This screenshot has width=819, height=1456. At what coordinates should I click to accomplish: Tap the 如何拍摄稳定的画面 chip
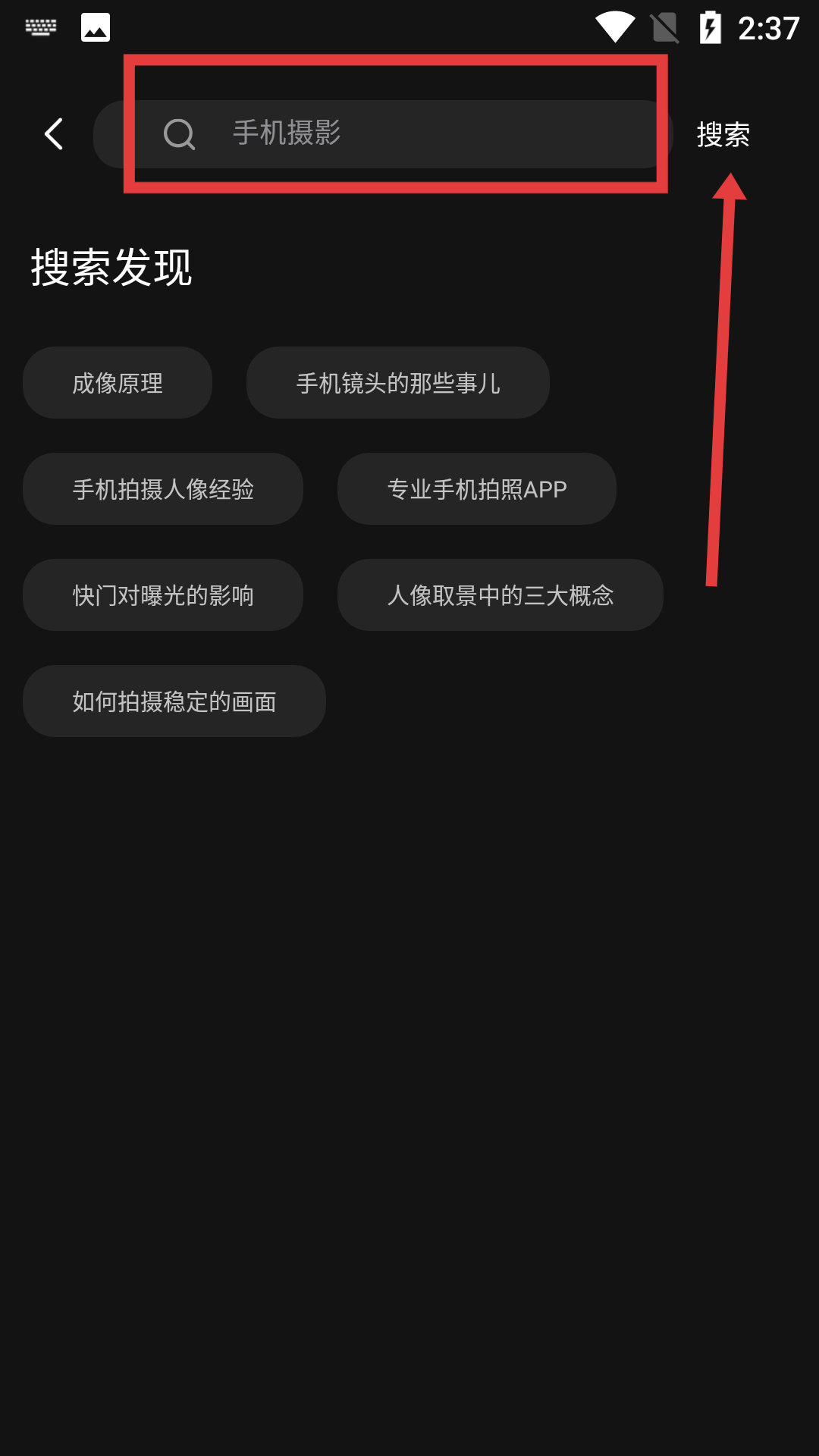coord(174,701)
